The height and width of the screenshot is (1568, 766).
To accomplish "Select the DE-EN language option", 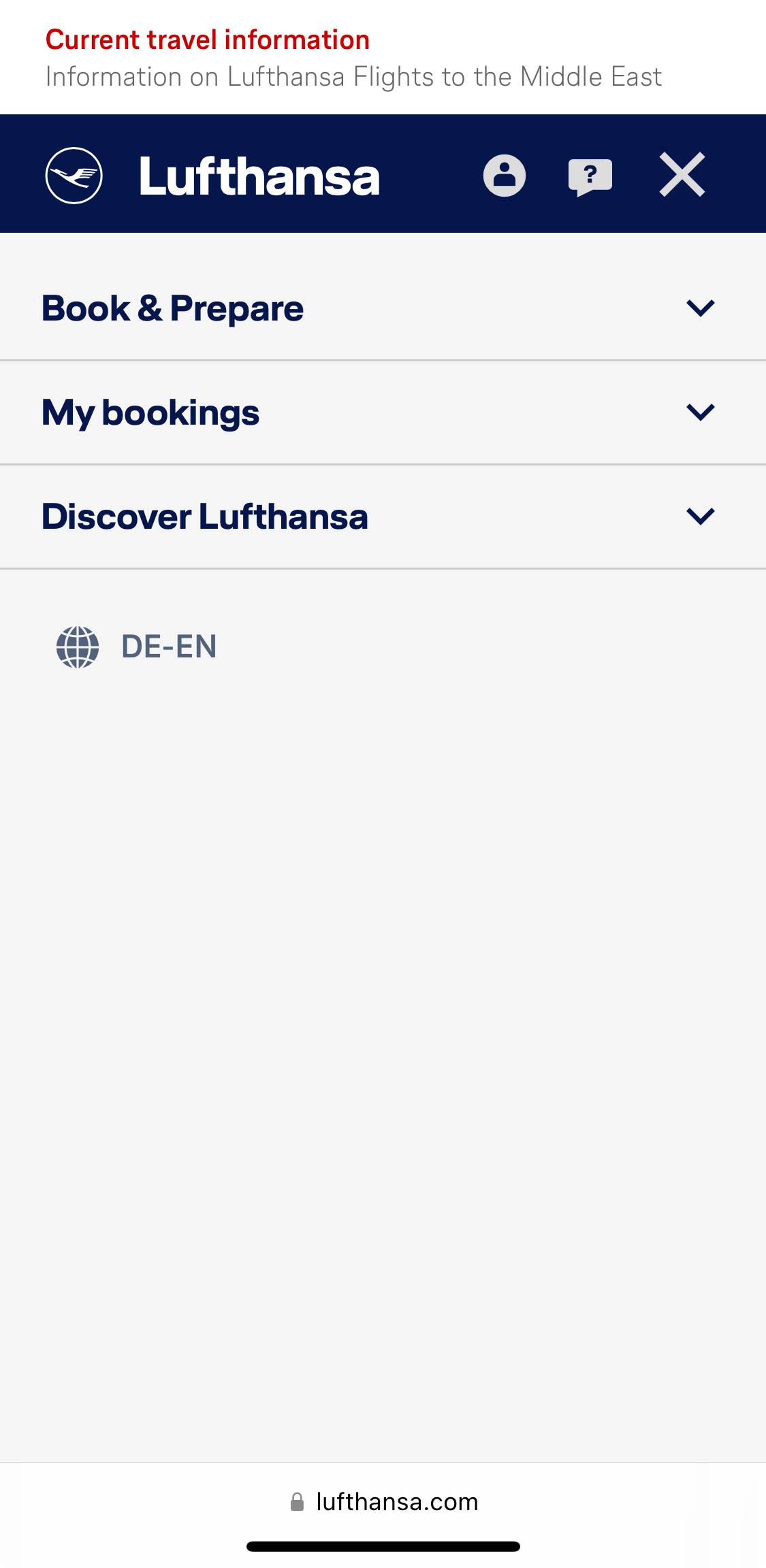I will click(x=167, y=647).
